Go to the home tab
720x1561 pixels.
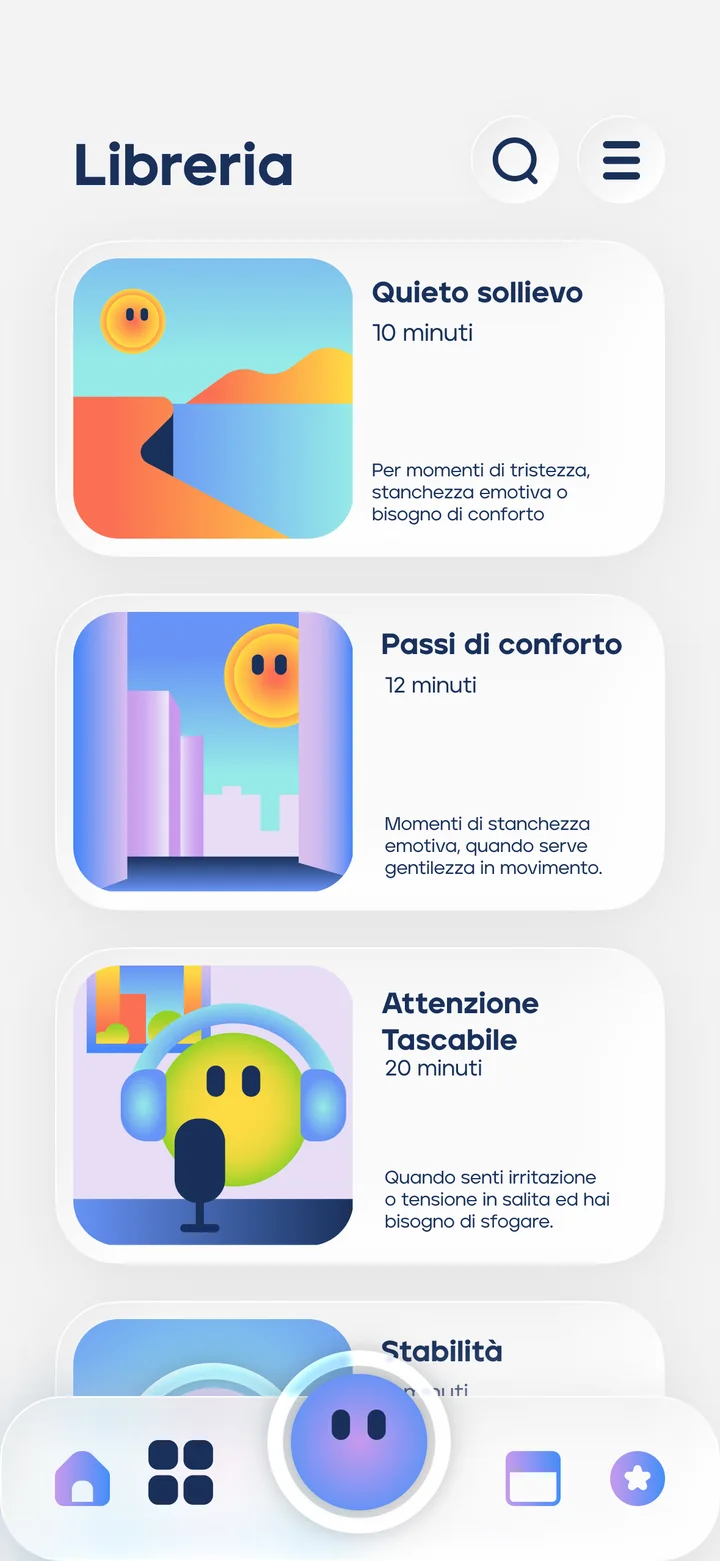[x=82, y=1478]
